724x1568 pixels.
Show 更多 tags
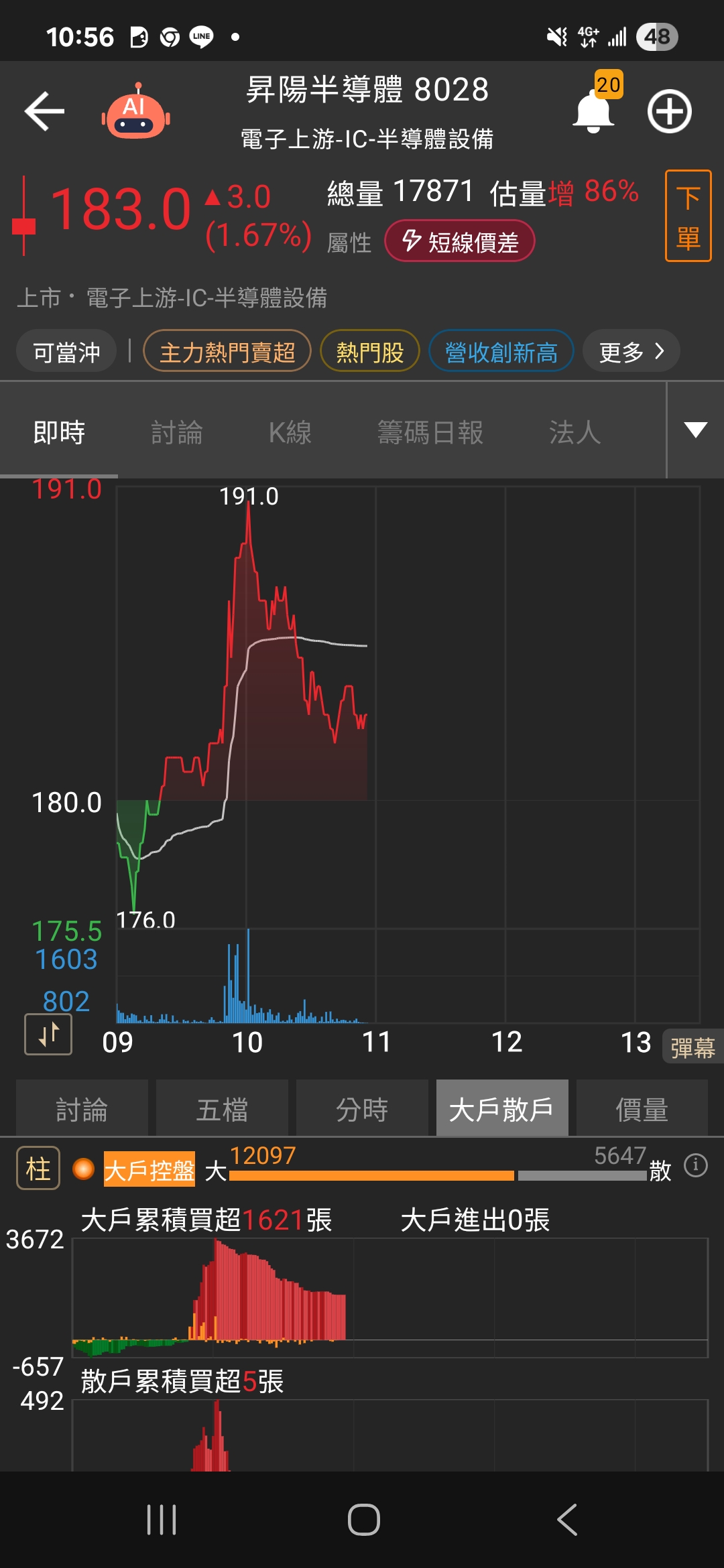[631, 351]
